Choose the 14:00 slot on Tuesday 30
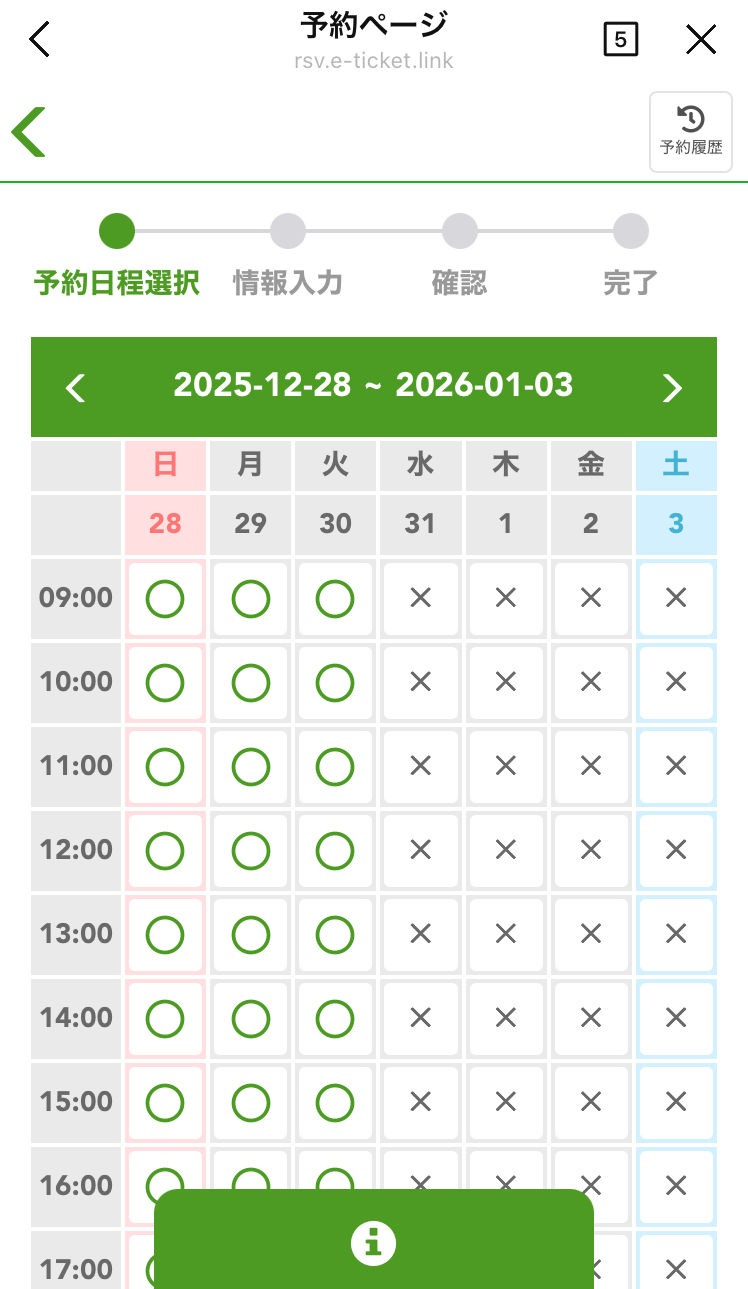748x1289 pixels. click(x=335, y=1019)
